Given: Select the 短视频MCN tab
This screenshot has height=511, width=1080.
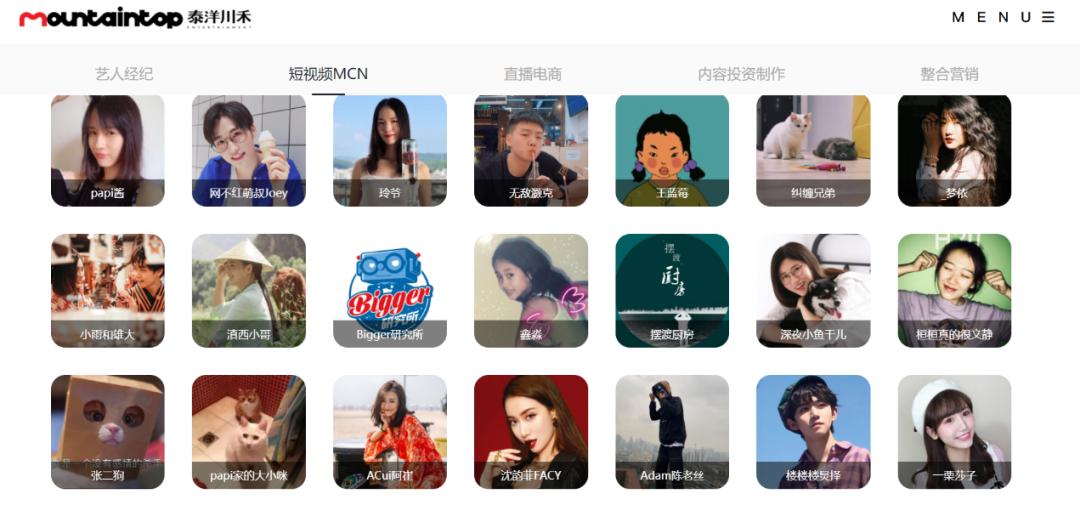Looking at the screenshot, I should point(328,74).
